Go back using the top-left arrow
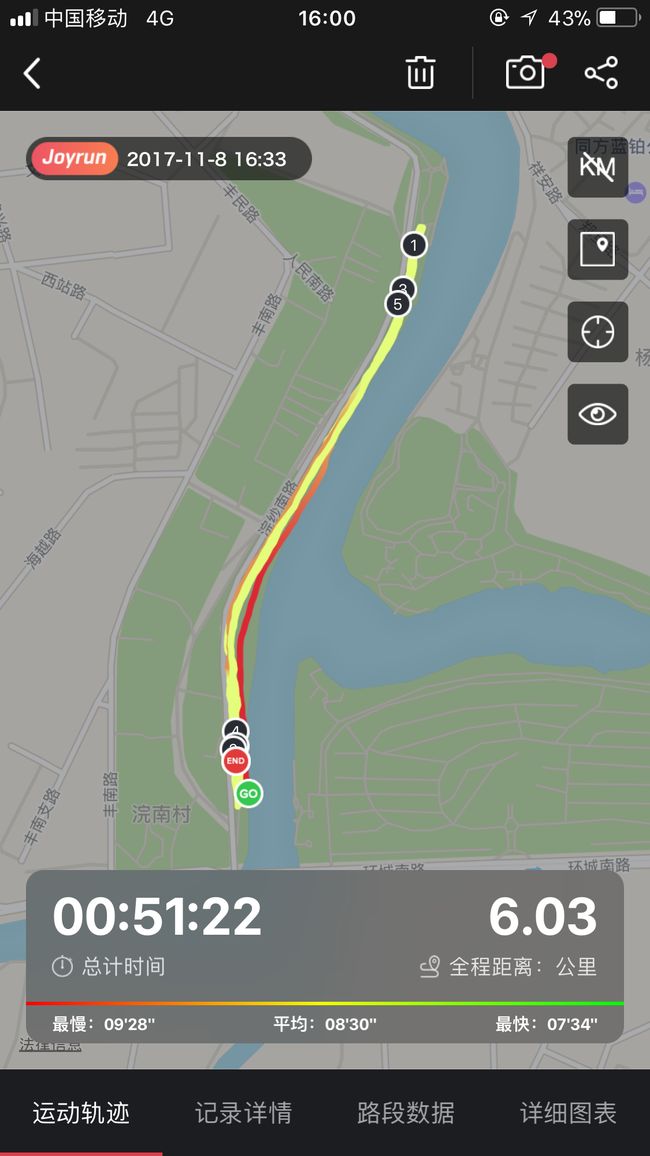Screen dimensions: 650x1156 [x=32, y=74]
